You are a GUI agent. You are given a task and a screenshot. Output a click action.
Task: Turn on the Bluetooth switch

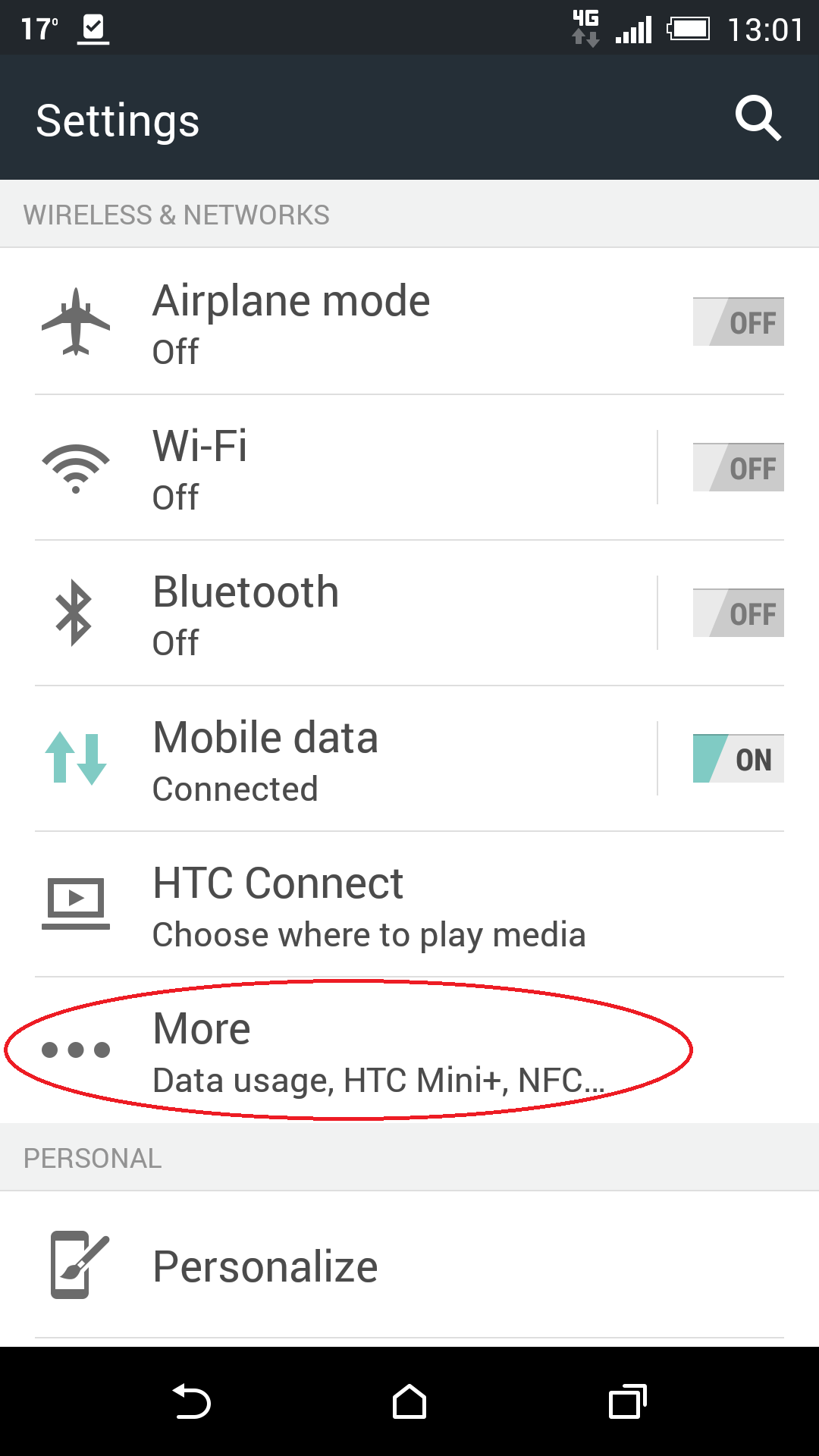[738, 613]
